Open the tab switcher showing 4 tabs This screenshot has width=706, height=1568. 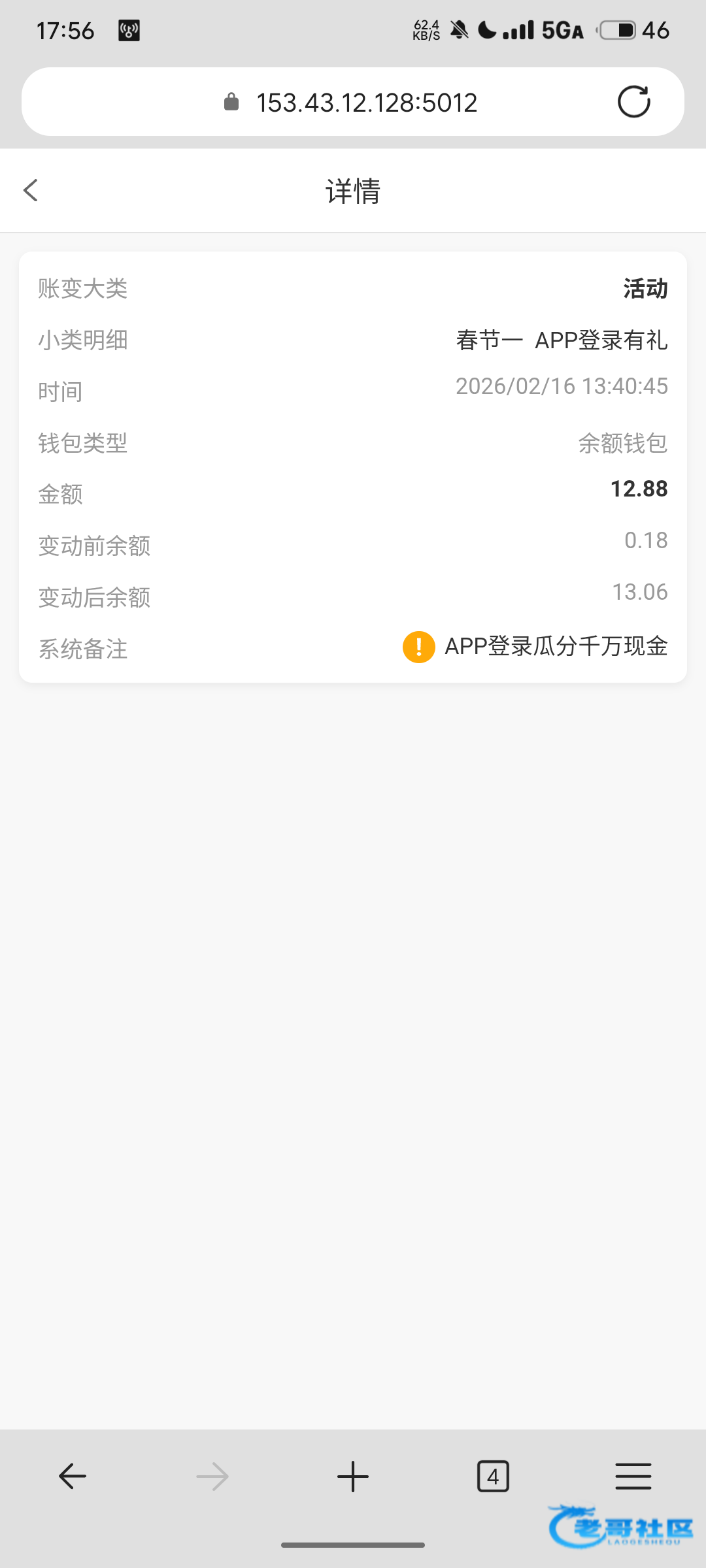click(493, 1476)
